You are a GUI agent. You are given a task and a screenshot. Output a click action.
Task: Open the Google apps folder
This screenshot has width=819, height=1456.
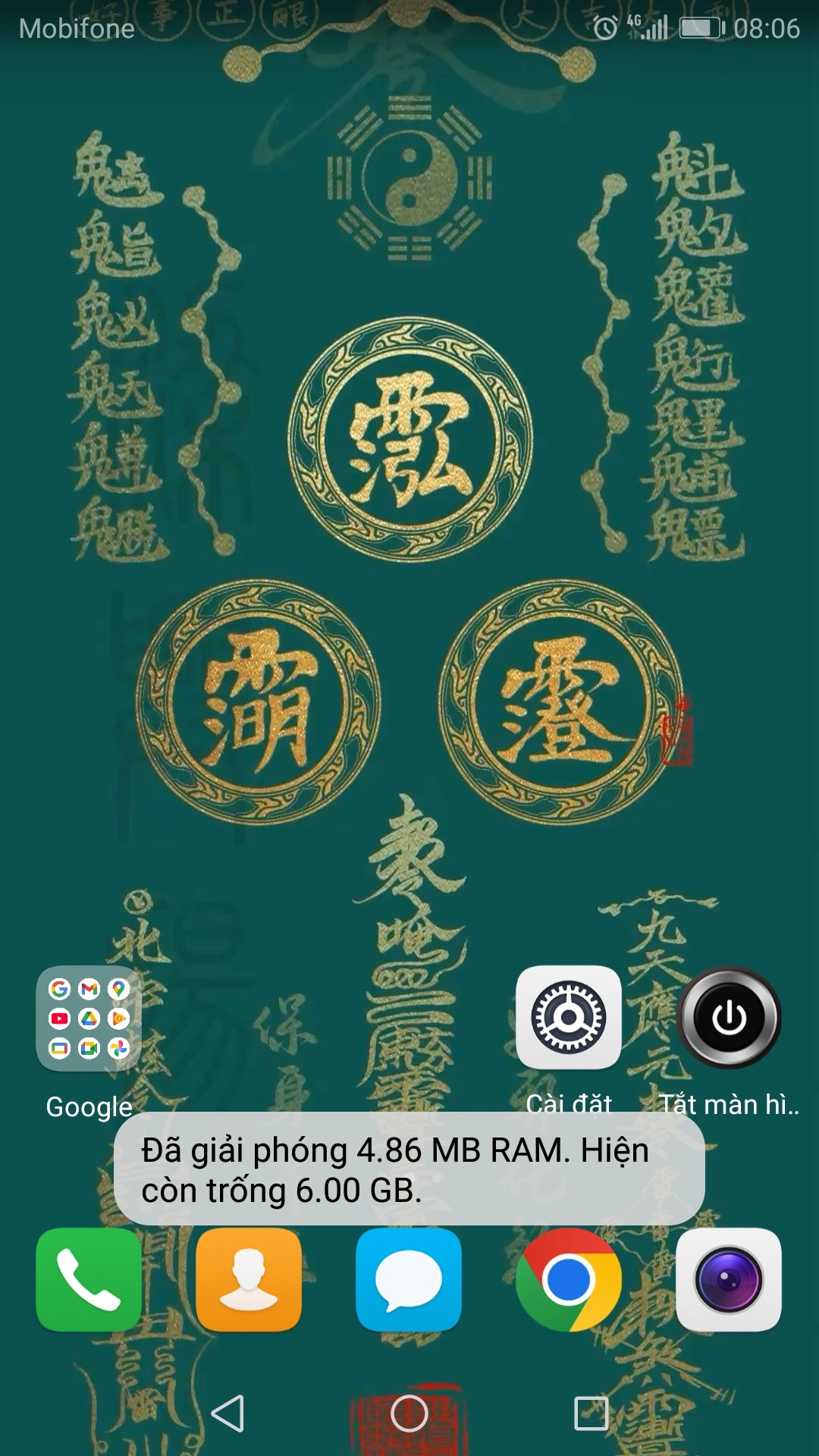click(x=89, y=1018)
